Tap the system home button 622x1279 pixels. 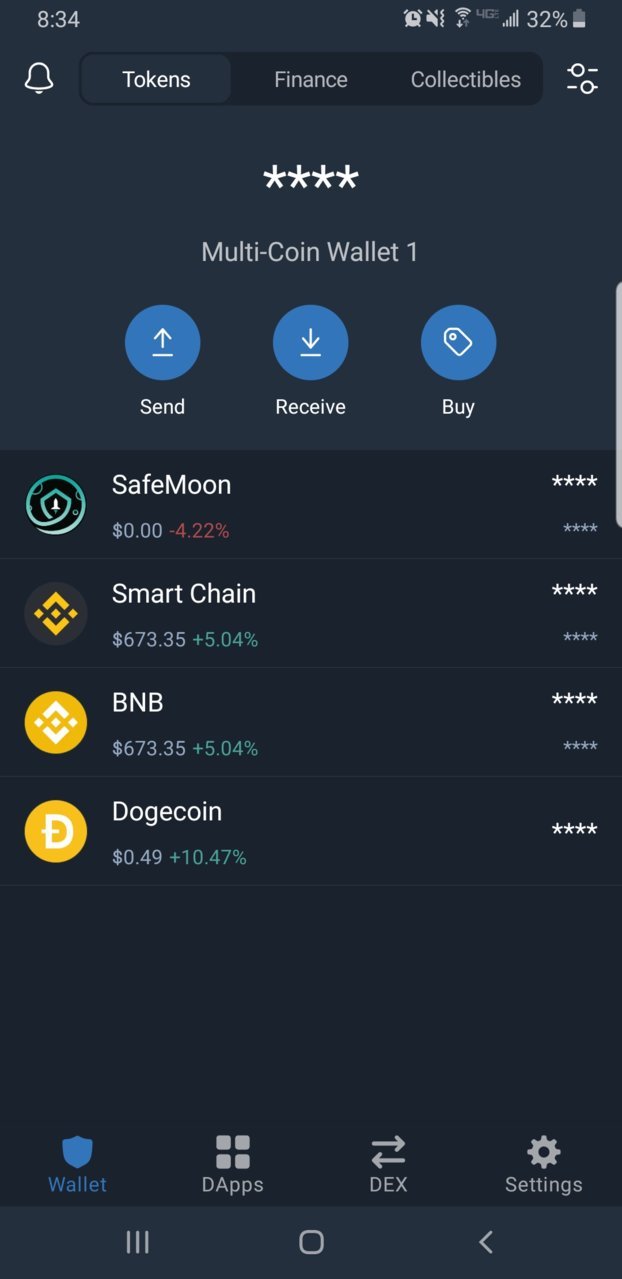coord(311,1242)
